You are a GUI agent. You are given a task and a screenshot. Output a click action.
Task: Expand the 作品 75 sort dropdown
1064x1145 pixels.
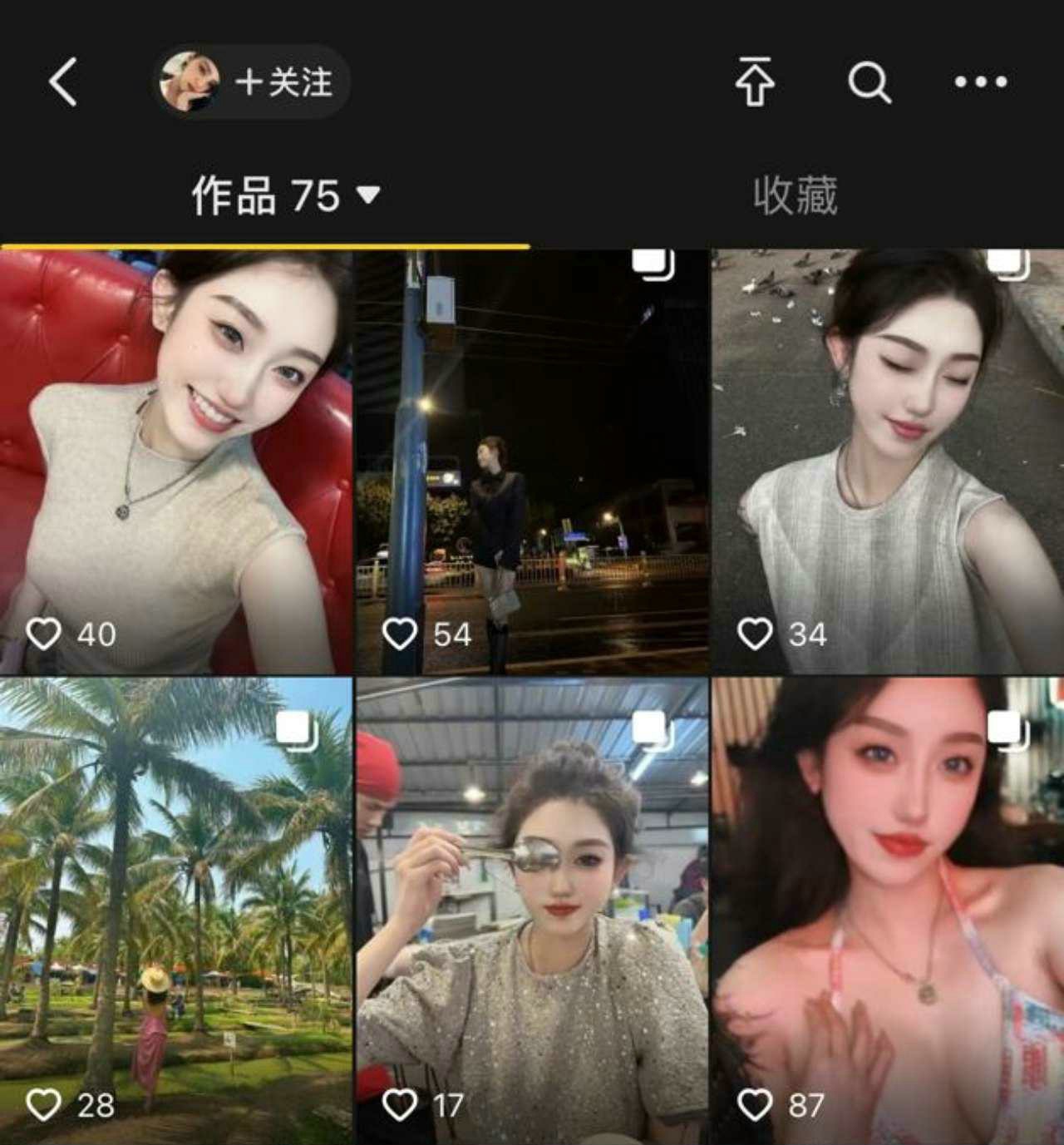(x=367, y=195)
